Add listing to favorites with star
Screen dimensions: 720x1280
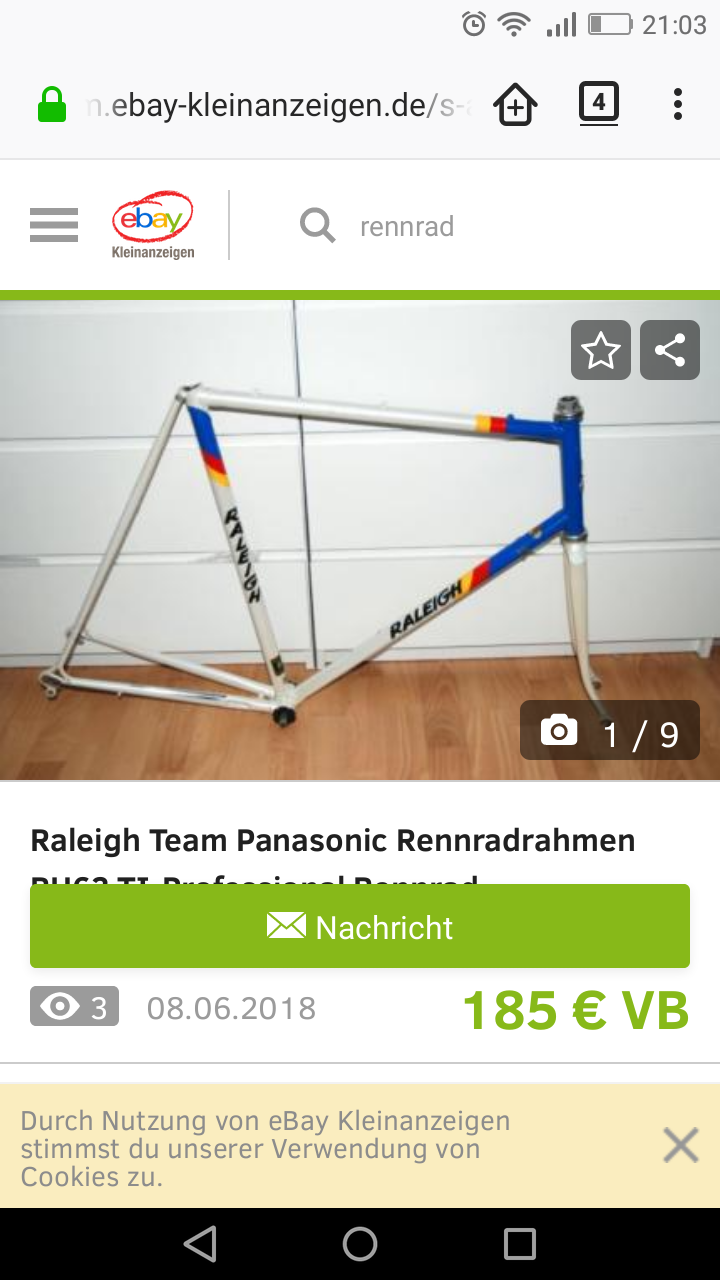[600, 350]
